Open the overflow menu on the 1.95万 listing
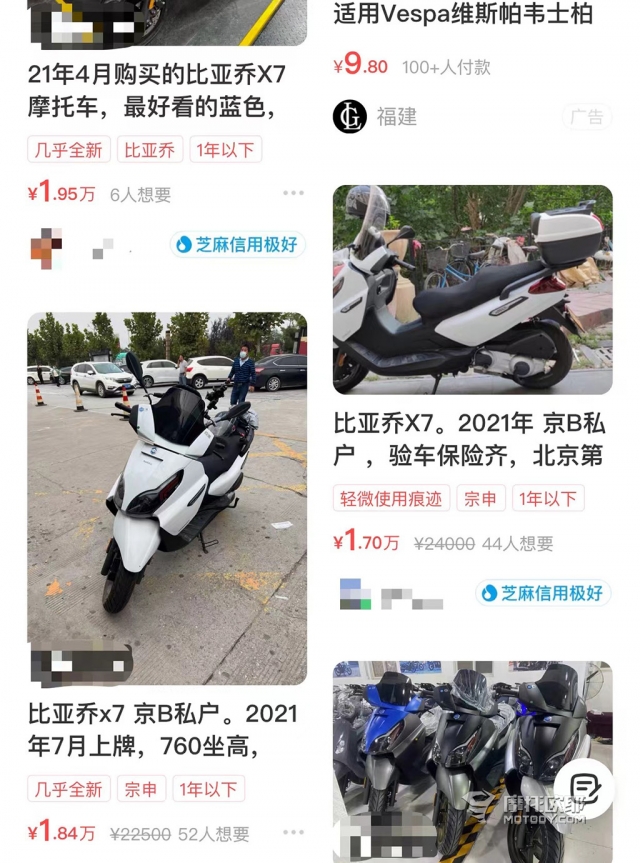 pos(292,194)
